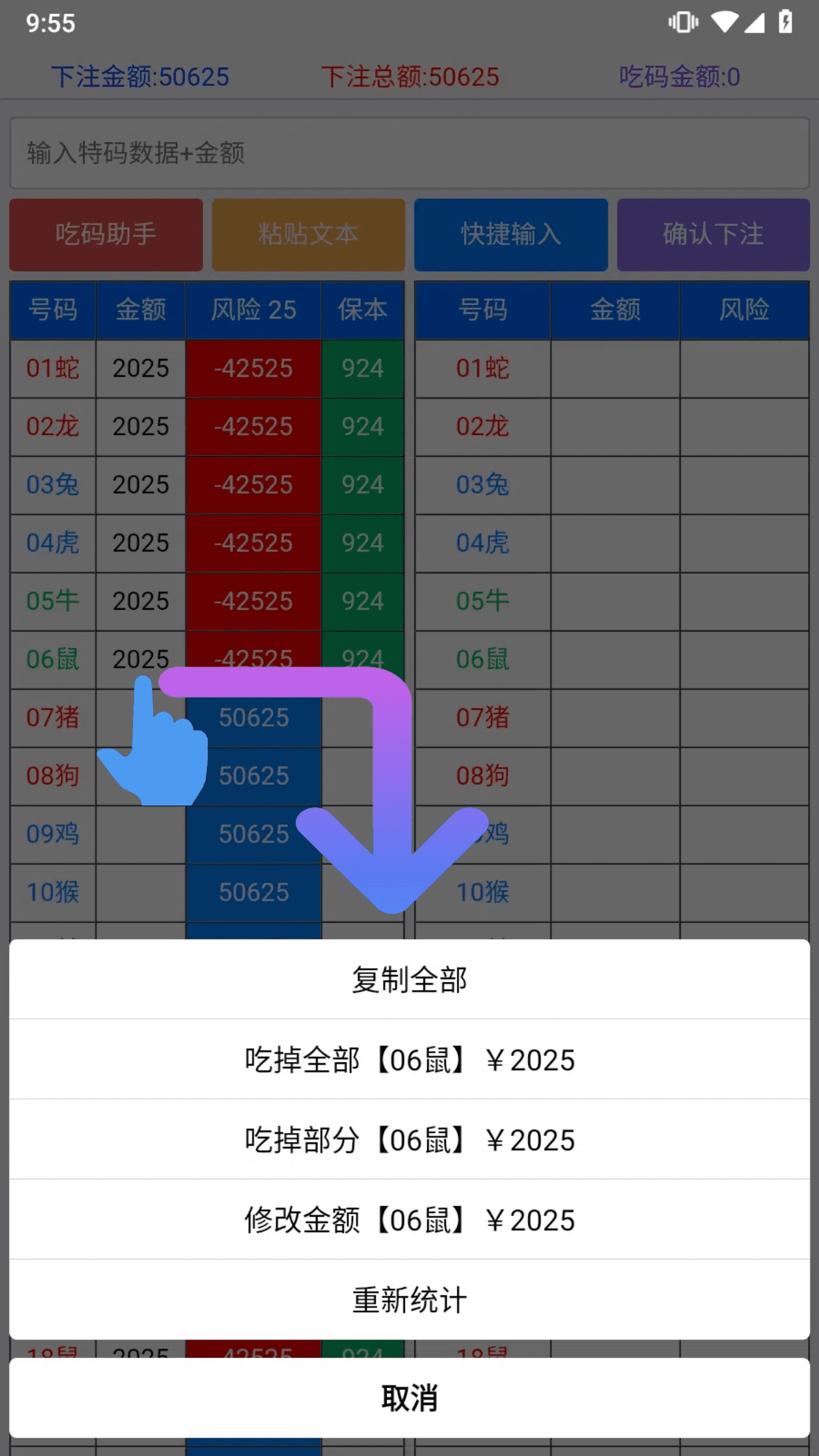
Task: Click the battery icon in status bar
Action: point(786,21)
